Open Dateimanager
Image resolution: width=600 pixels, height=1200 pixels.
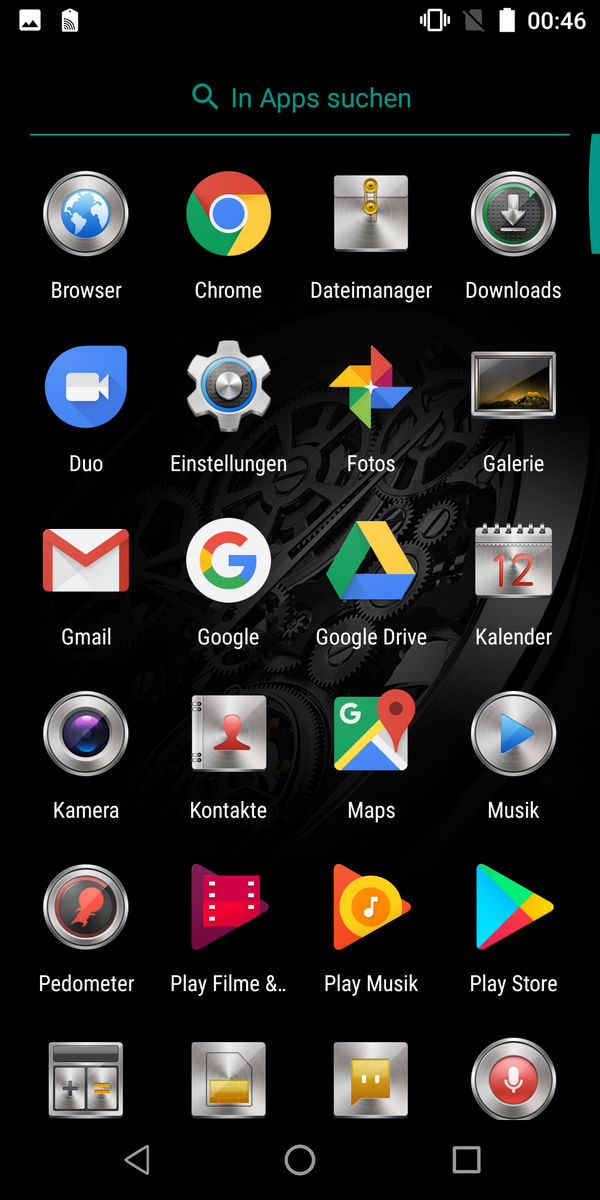click(371, 214)
